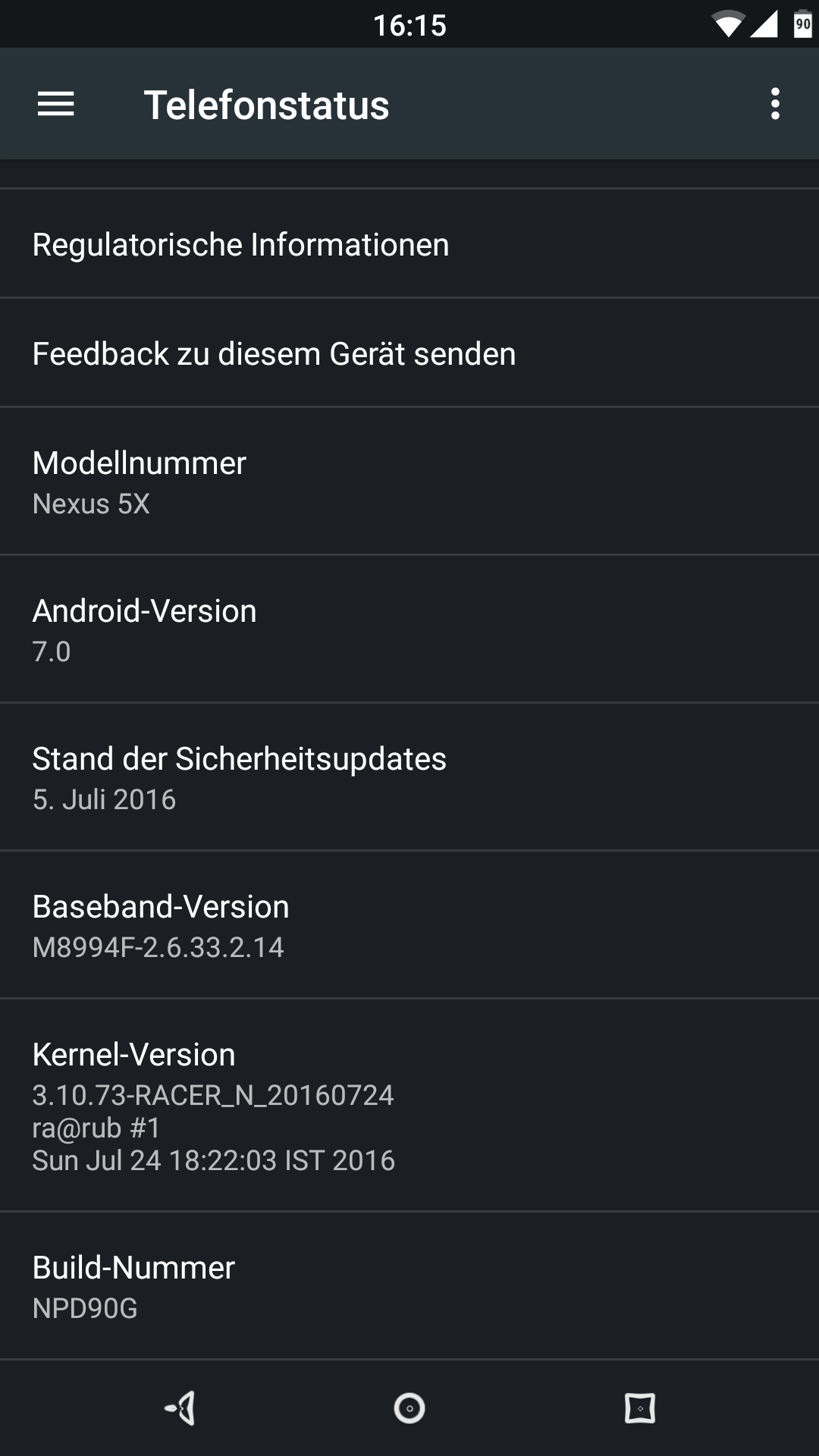Tap the Modellnummer Nexus 5X row
Image resolution: width=819 pixels, height=1456 pixels.
[409, 482]
